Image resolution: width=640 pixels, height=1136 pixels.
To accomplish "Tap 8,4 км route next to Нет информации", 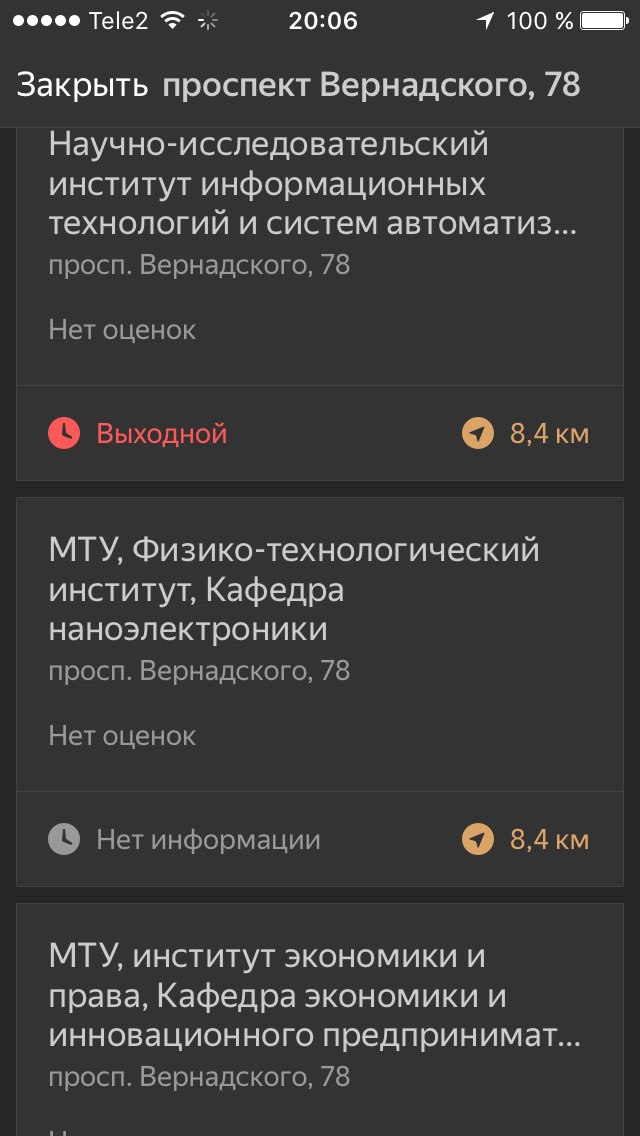I will 525,840.
